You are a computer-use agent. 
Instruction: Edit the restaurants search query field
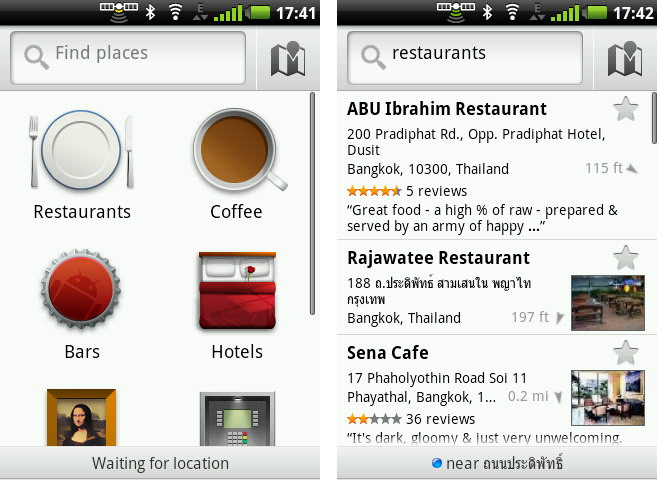(x=465, y=56)
